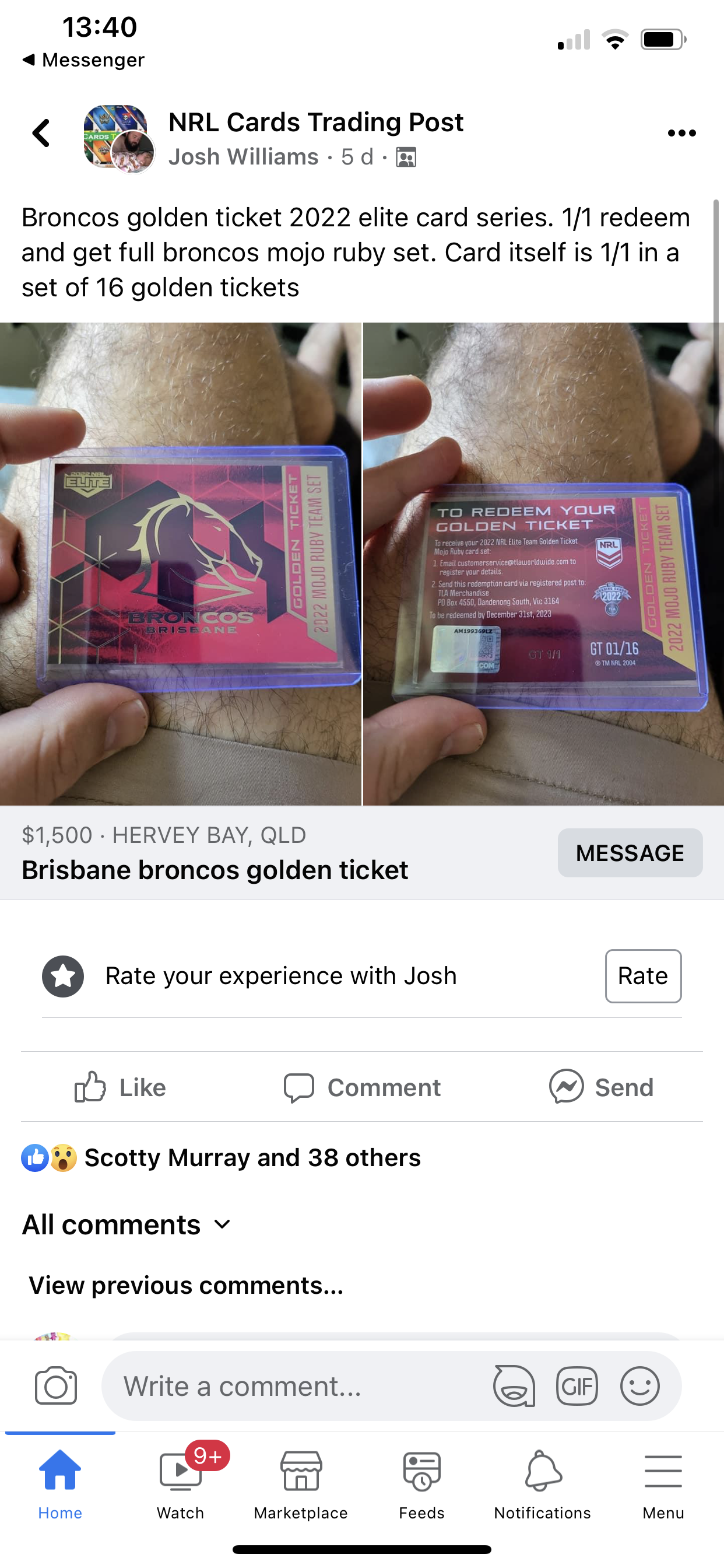The image size is (724, 1568).
Task: Open the photo of the card's back
Action: pos(543,563)
